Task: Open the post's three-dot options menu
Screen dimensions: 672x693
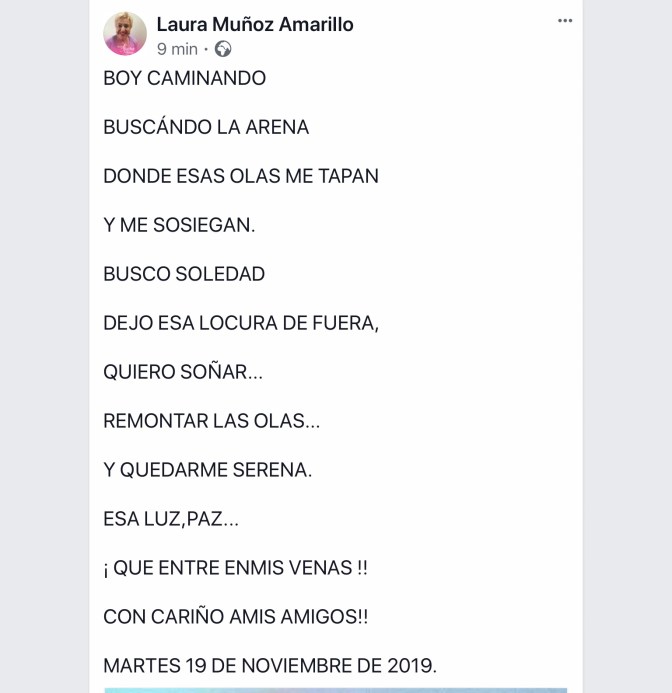Action: click(565, 21)
